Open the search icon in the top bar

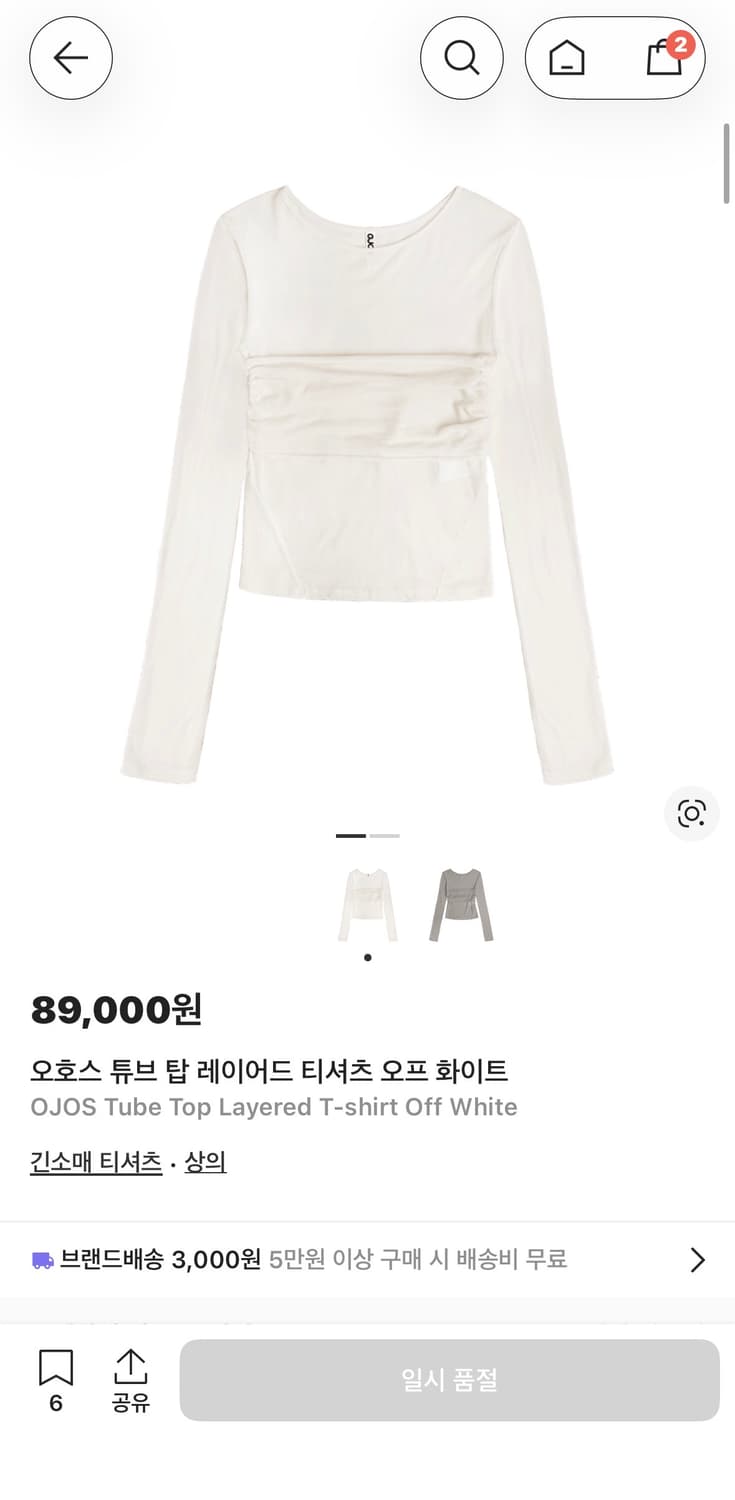[x=462, y=58]
